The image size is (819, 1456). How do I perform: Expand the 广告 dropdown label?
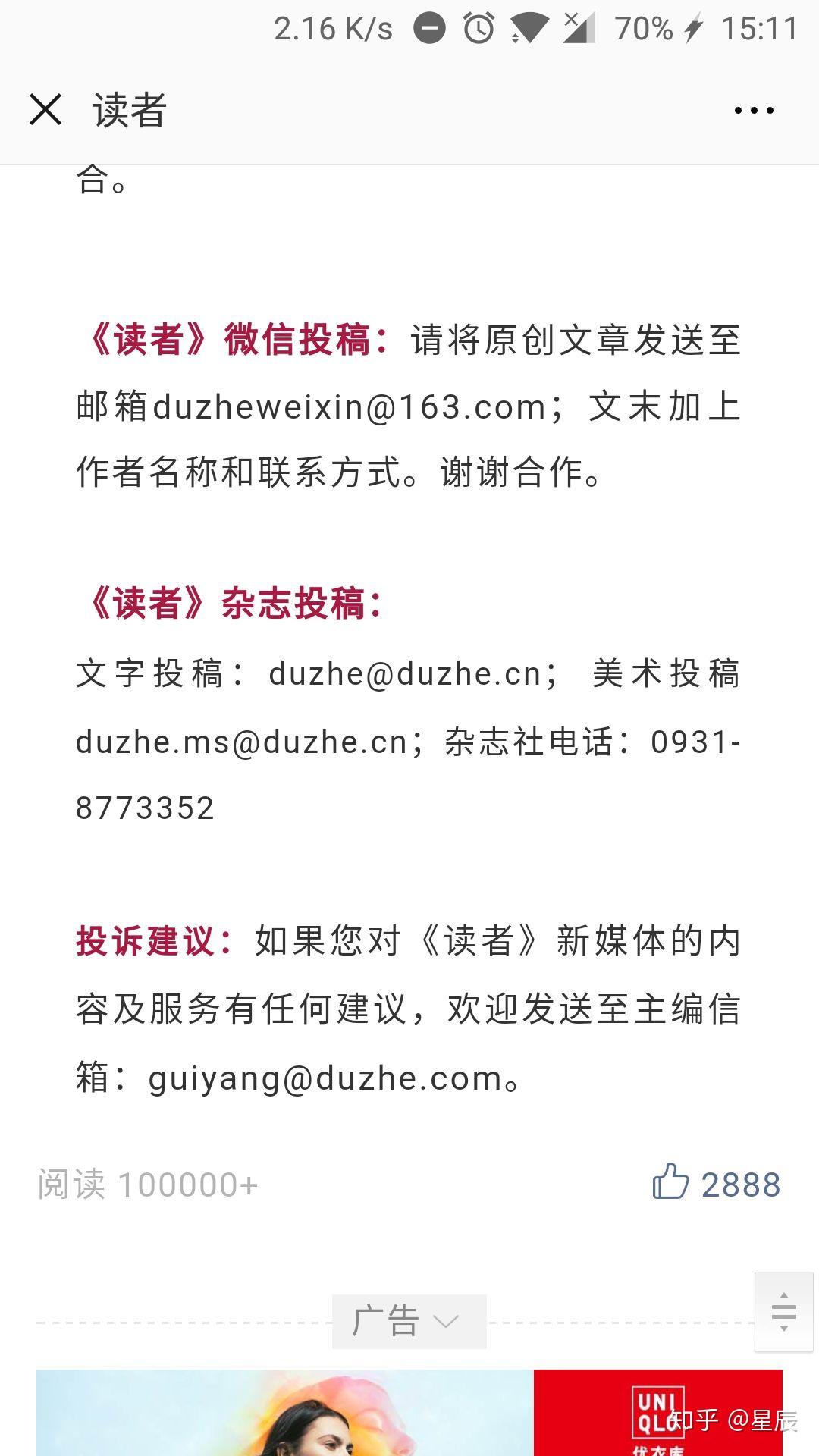tap(409, 1322)
